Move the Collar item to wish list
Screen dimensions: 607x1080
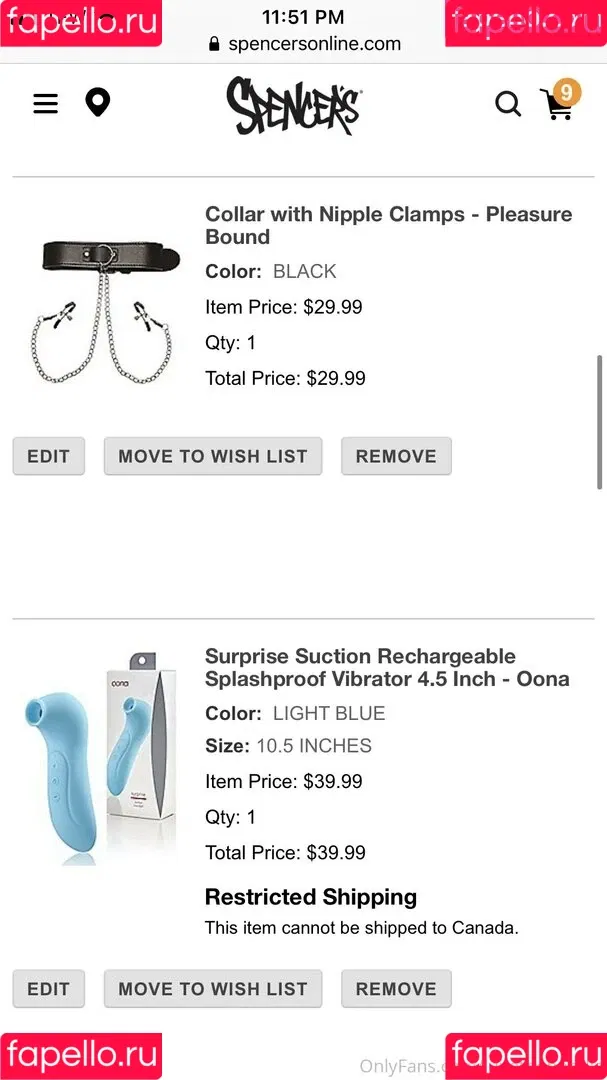click(212, 456)
